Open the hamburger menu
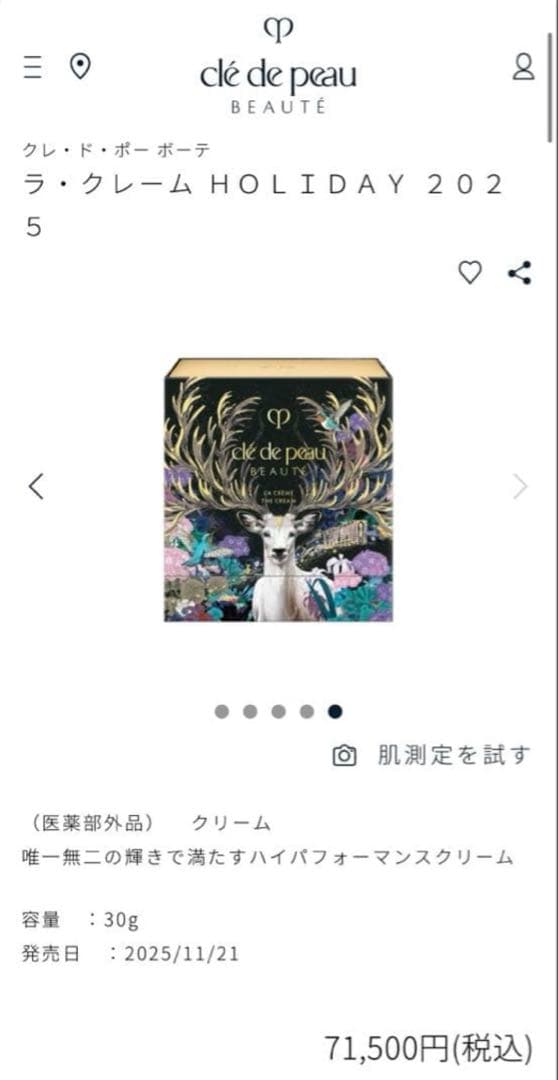This screenshot has height=1080, width=558. point(32,68)
